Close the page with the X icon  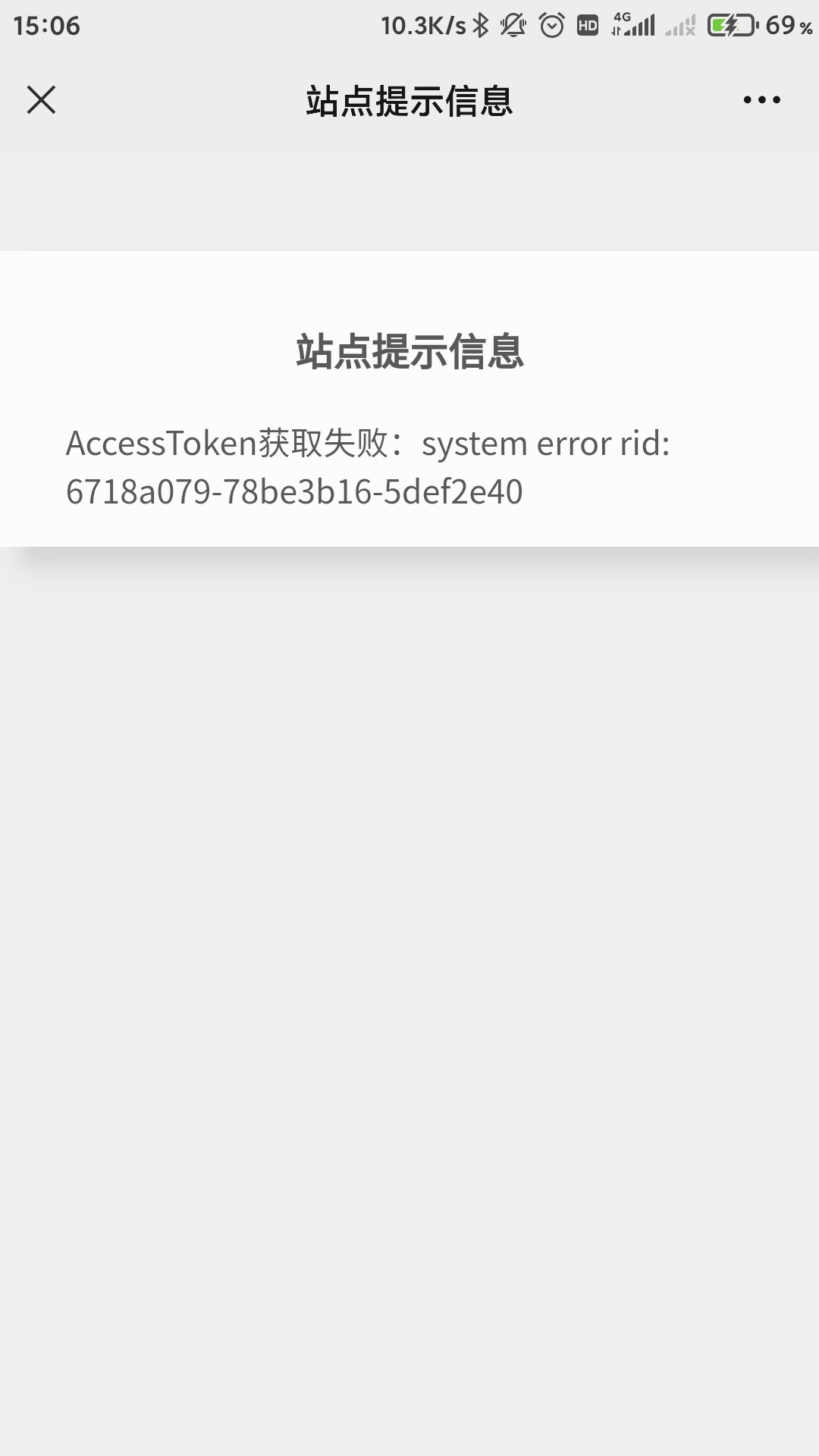click(41, 99)
